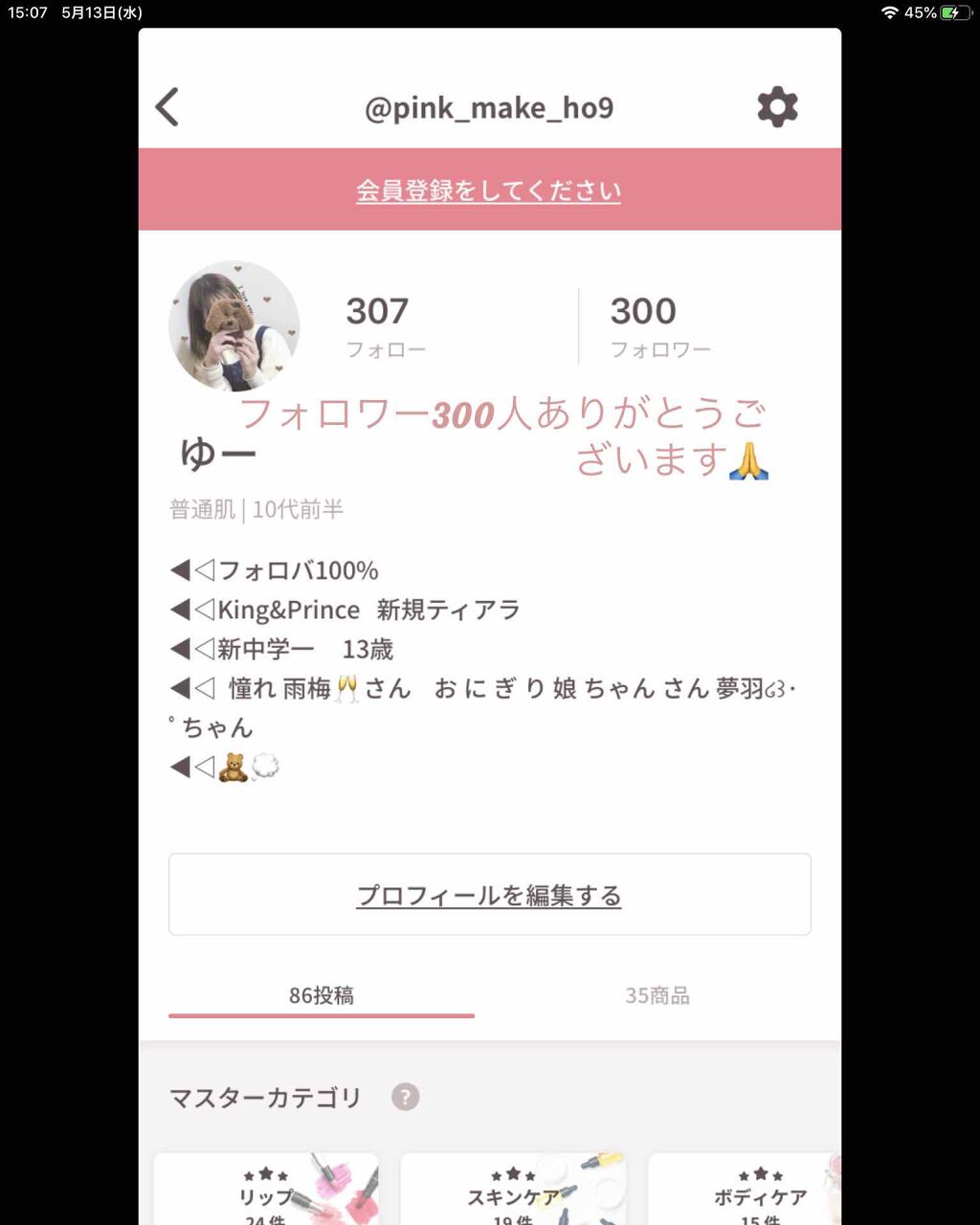Open the 会員登録をしてください registration banner link
Viewport: 980px width, 1225px height.
point(489,189)
